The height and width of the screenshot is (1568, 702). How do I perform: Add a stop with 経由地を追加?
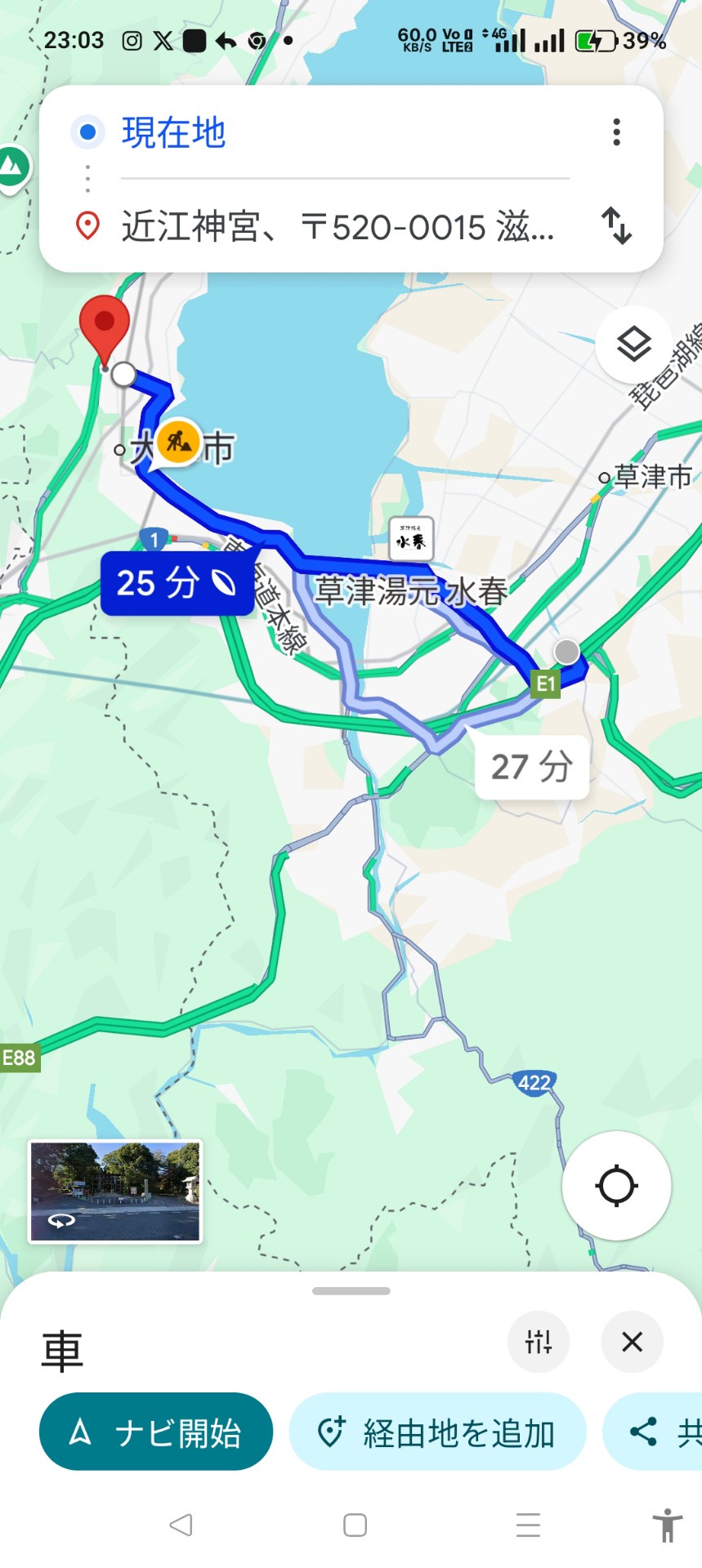tap(437, 1432)
